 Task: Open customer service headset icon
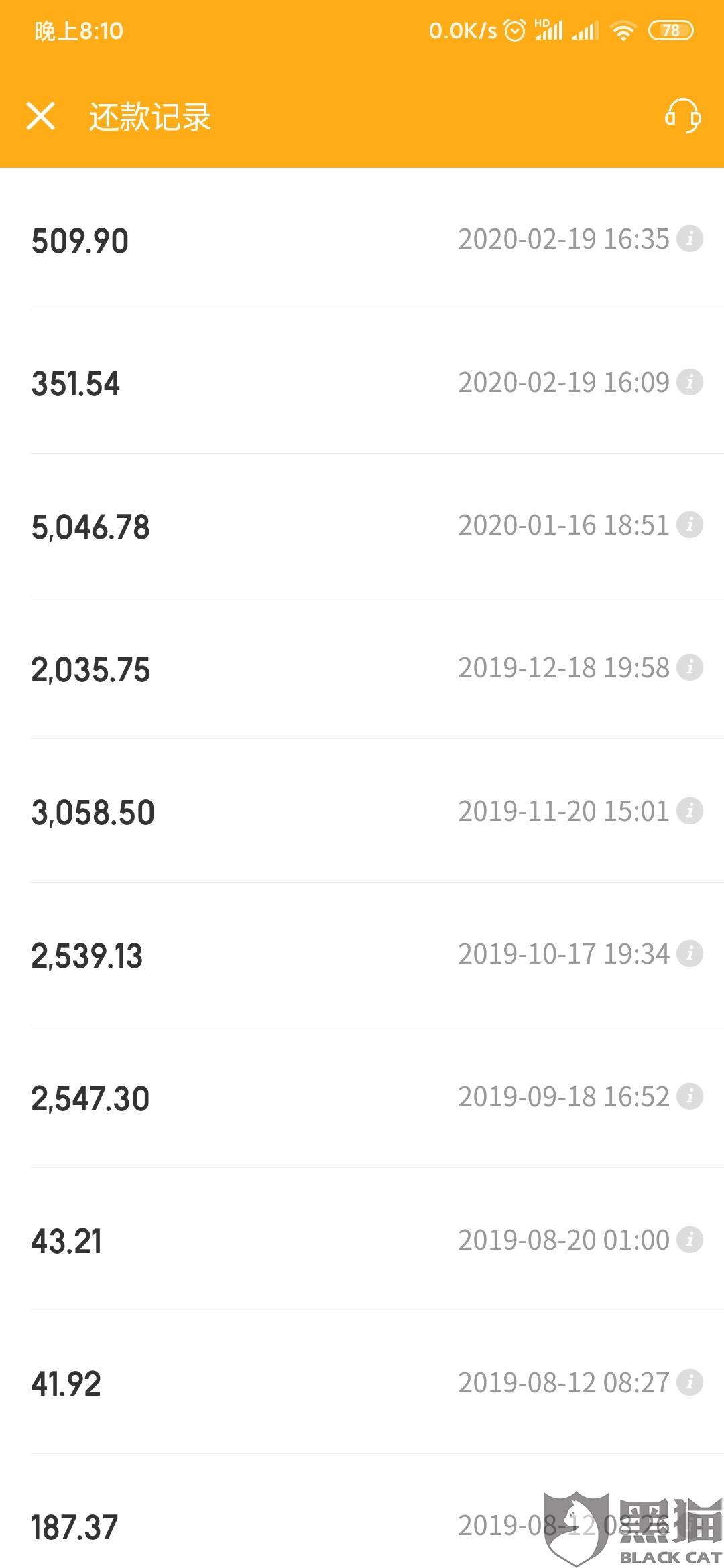(x=682, y=116)
